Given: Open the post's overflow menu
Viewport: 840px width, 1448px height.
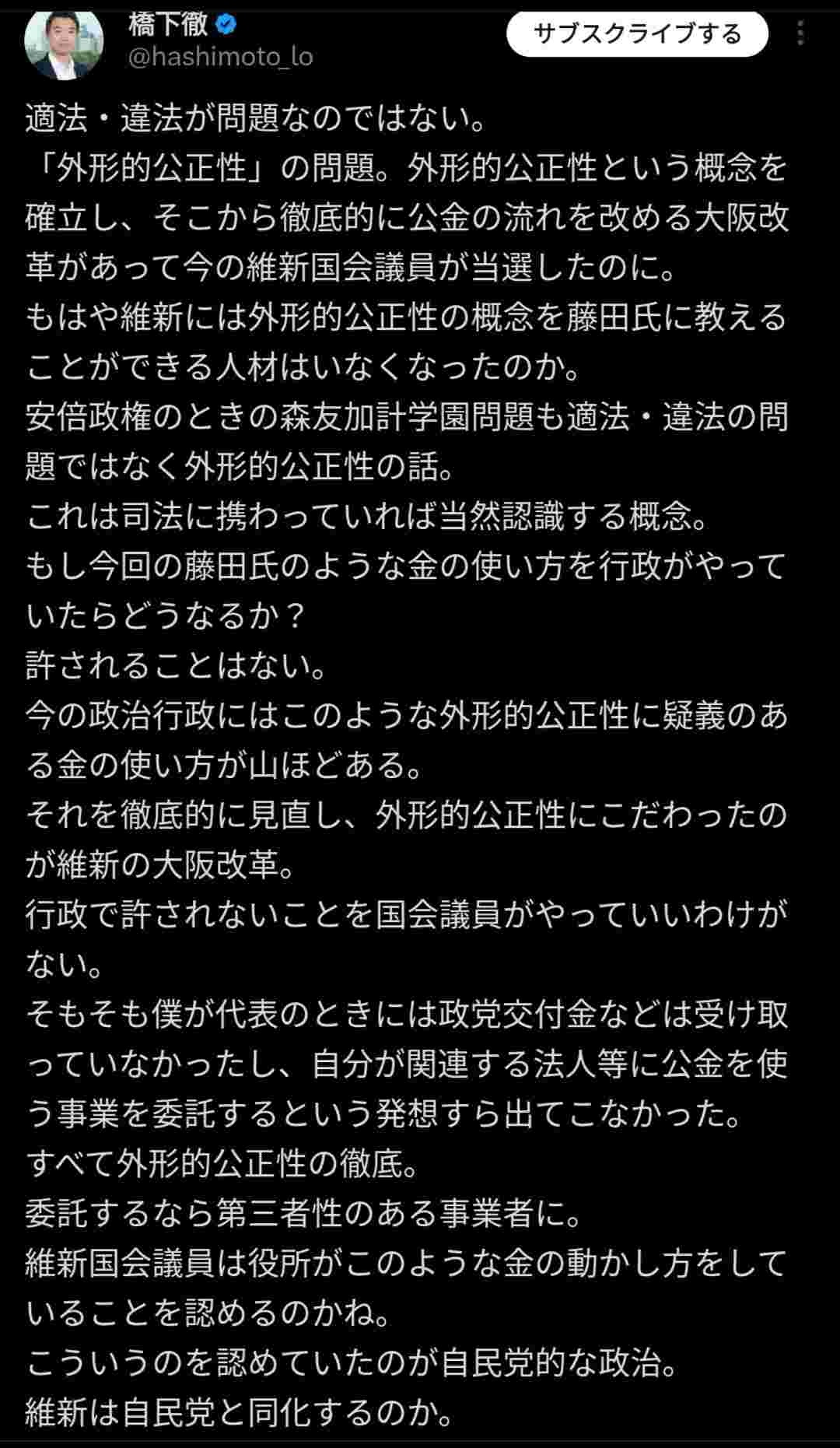Looking at the screenshot, I should click(x=800, y=34).
